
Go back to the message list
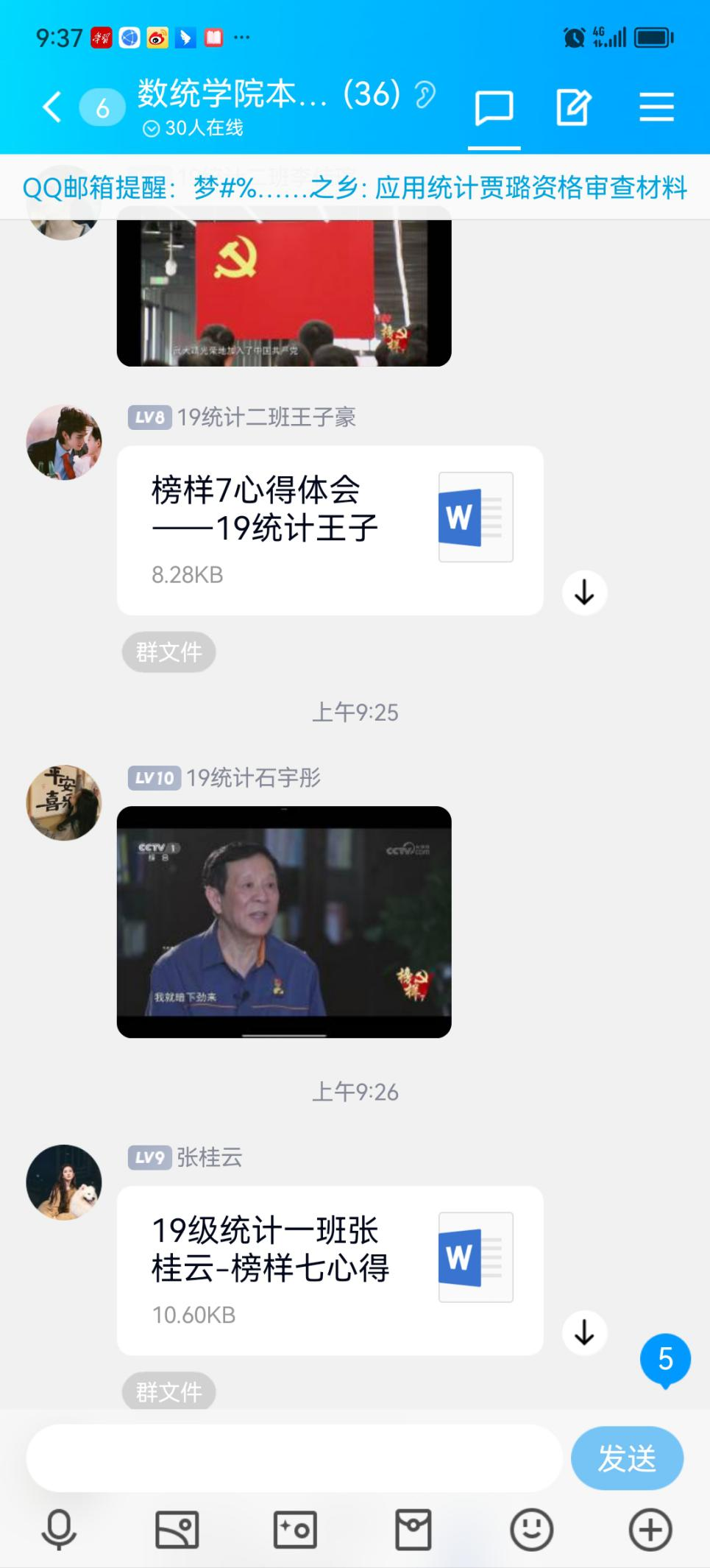[x=52, y=107]
